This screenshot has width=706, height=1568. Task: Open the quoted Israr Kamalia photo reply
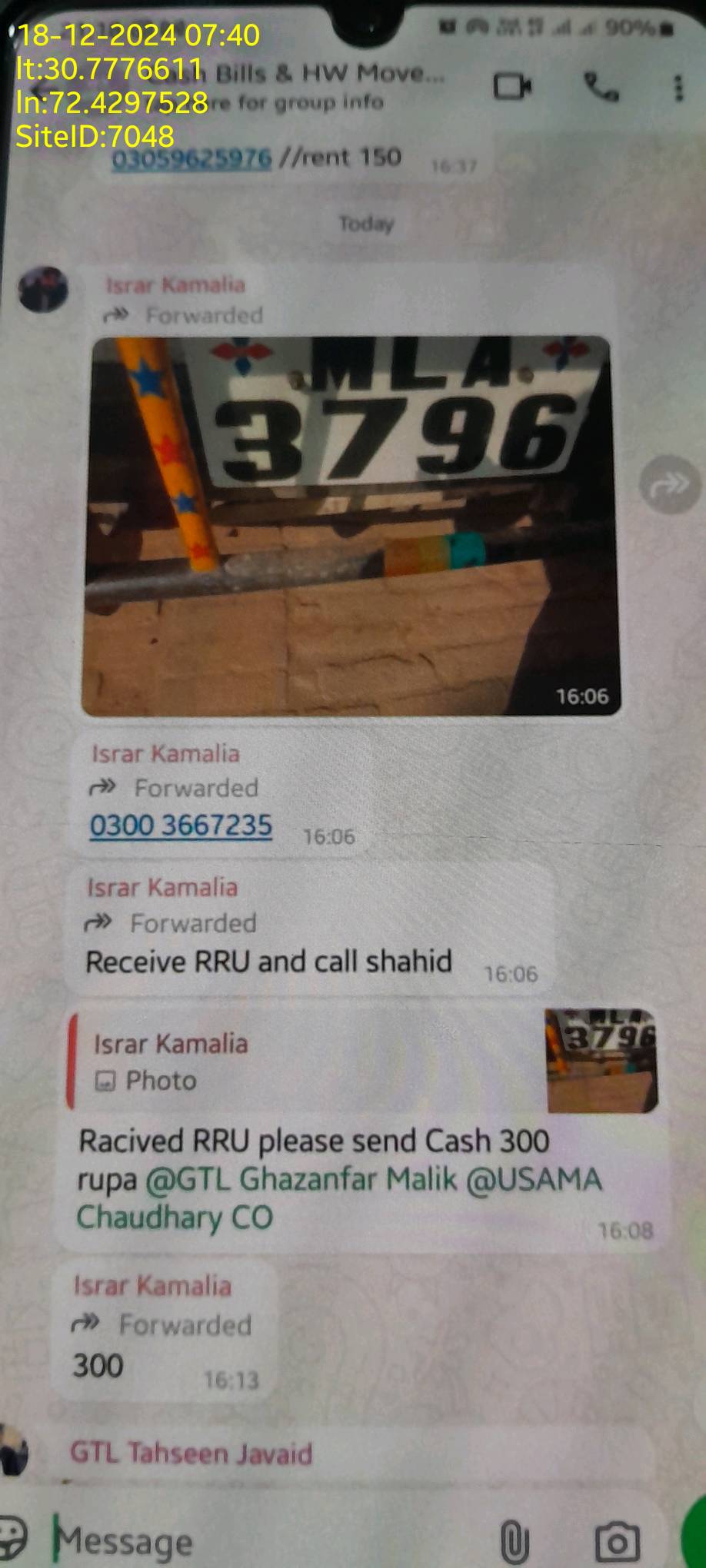click(361, 1061)
